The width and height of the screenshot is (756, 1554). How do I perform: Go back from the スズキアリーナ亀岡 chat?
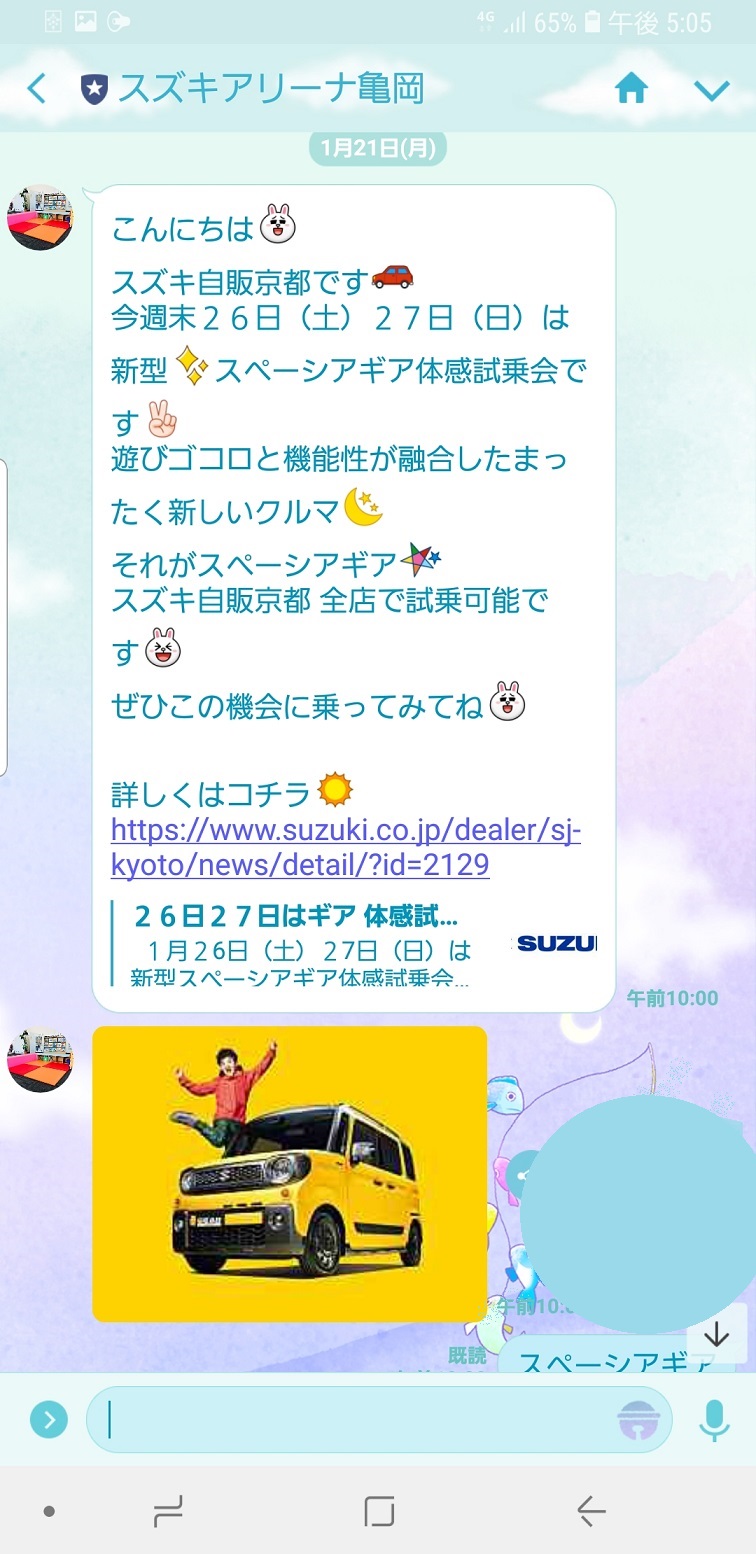point(37,89)
